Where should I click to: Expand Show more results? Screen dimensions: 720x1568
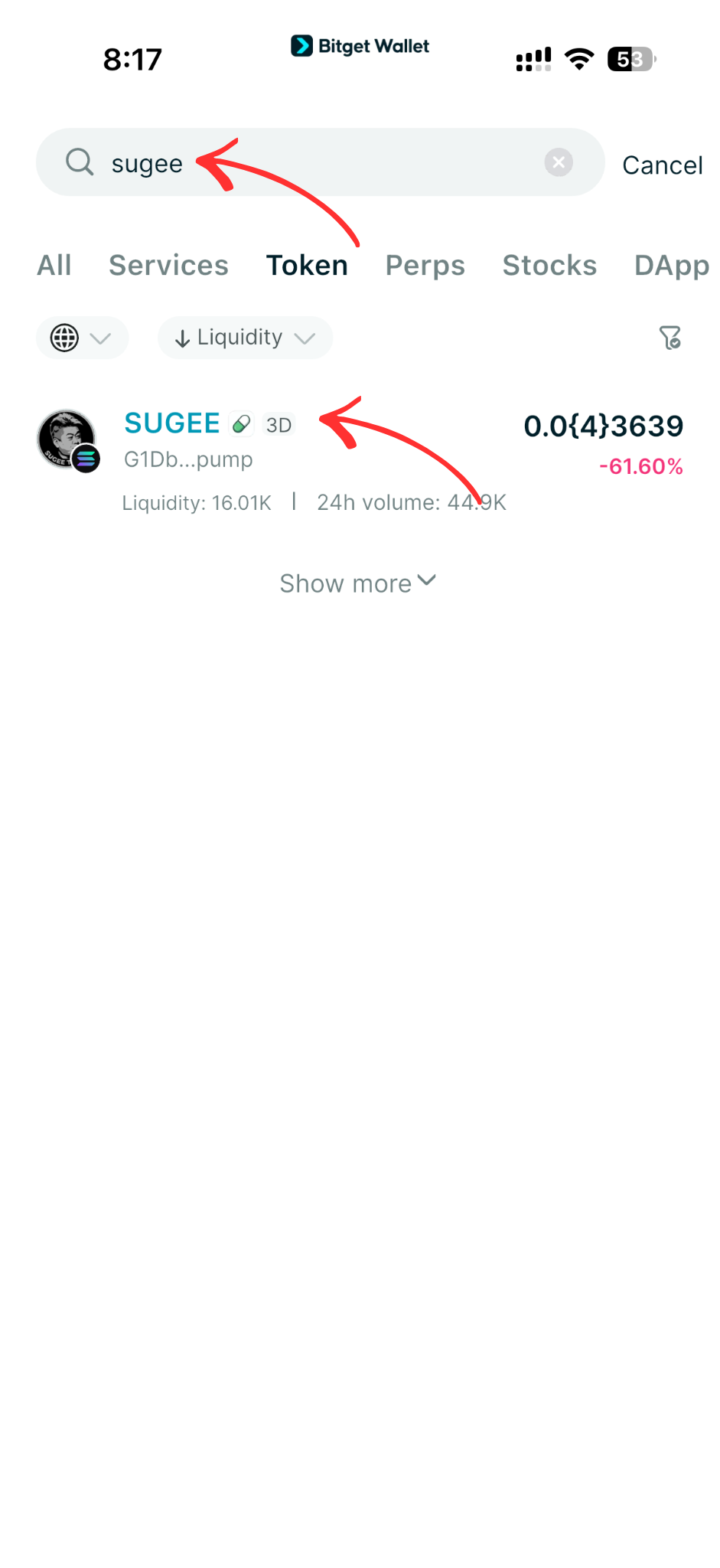[x=357, y=583]
